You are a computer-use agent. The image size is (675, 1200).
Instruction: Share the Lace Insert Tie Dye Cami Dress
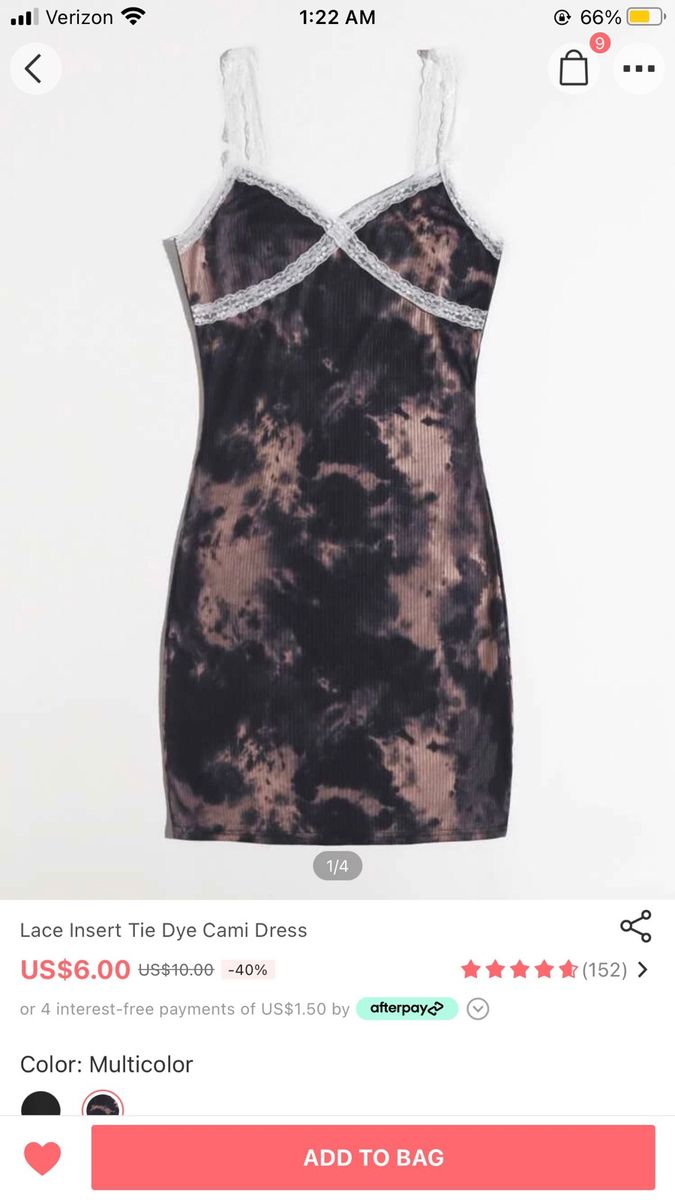coord(636,926)
